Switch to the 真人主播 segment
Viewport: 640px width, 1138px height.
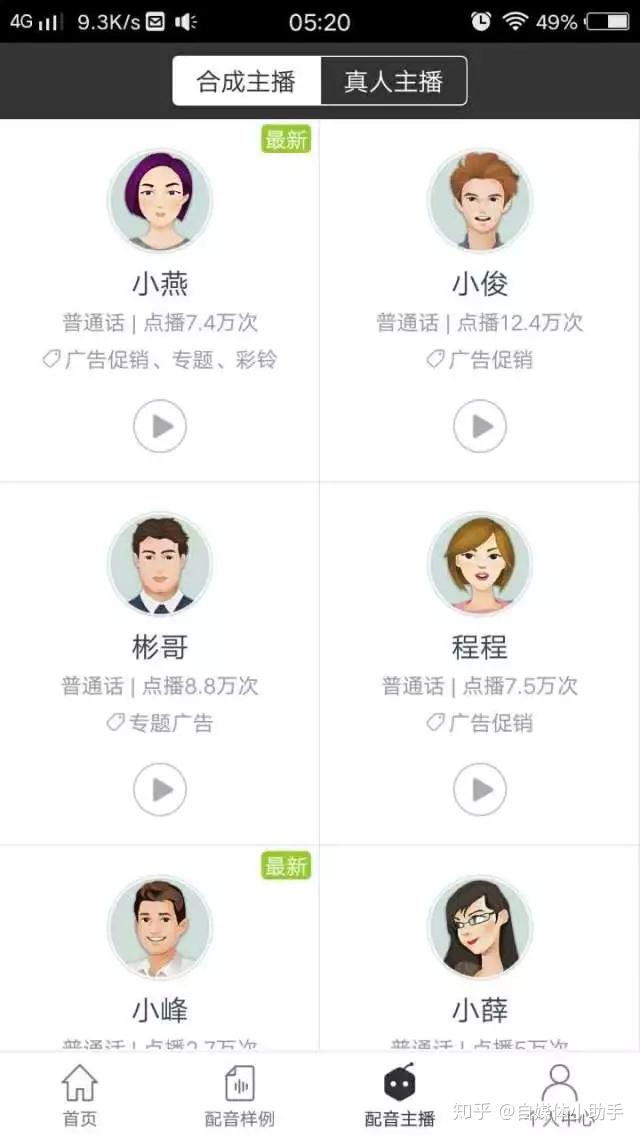(x=393, y=81)
